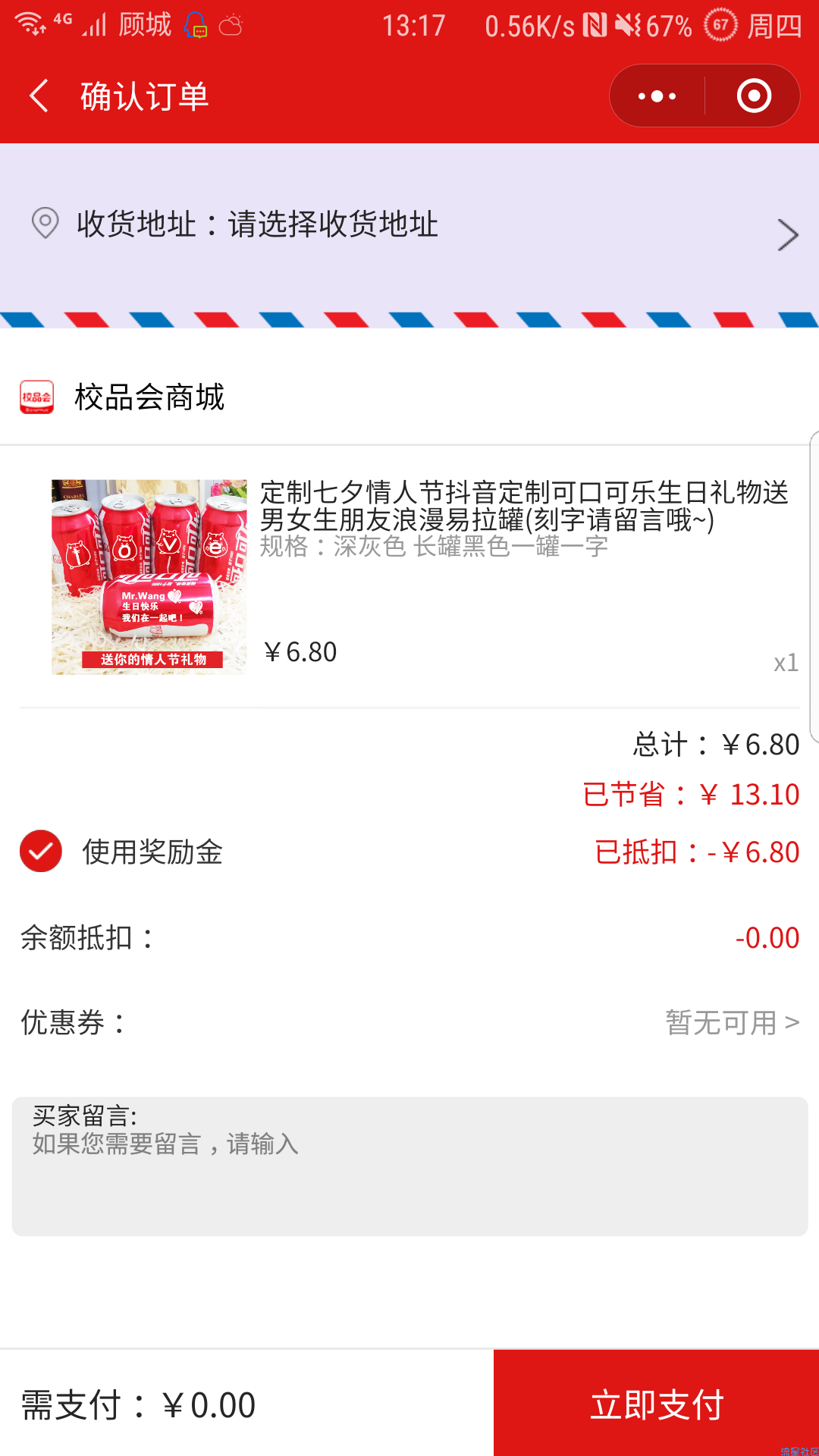Tap the 买家留言 buyer message field

[409, 1166]
